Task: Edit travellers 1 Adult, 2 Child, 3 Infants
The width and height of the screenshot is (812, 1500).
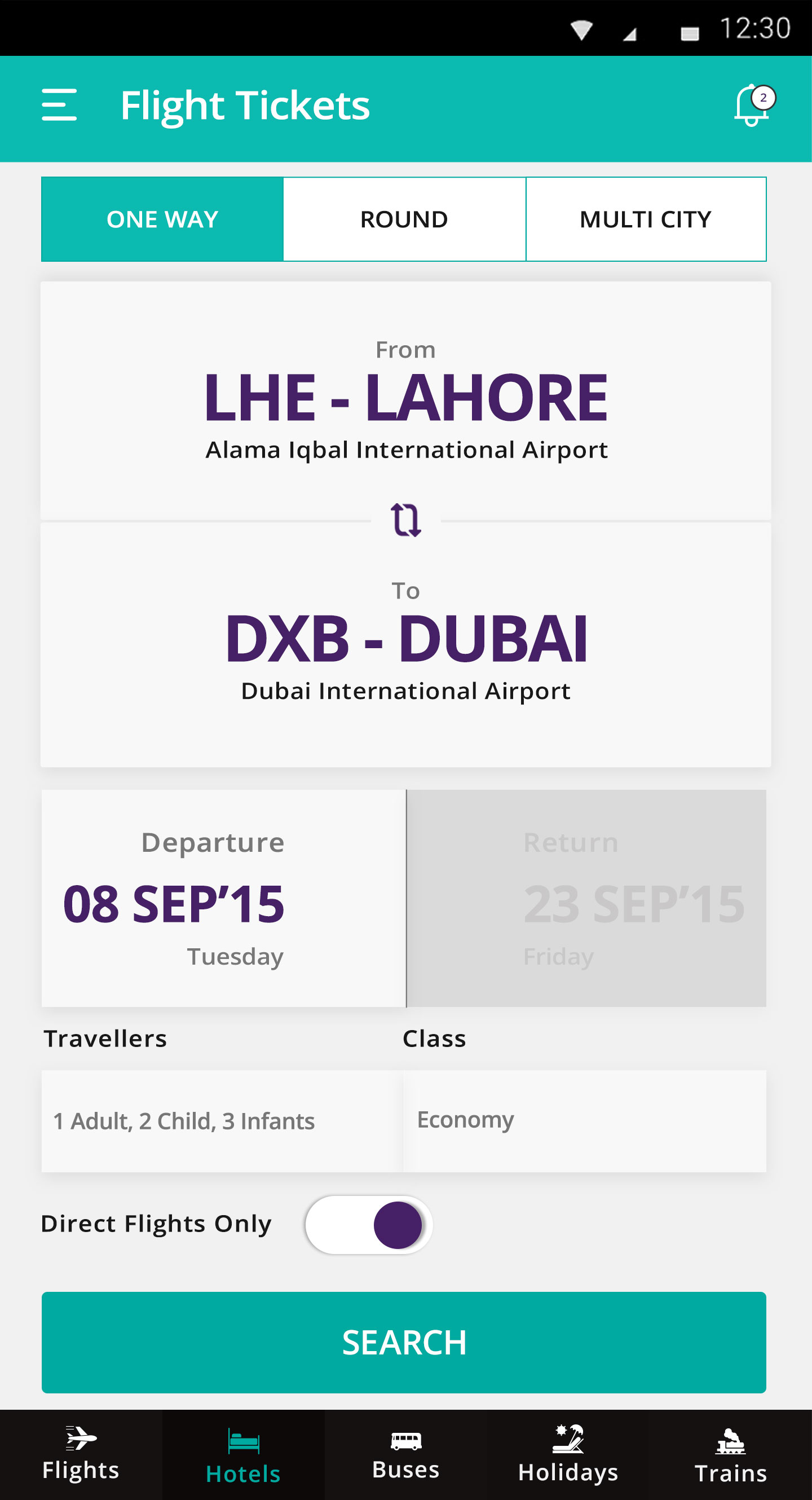Action: pos(222,1121)
